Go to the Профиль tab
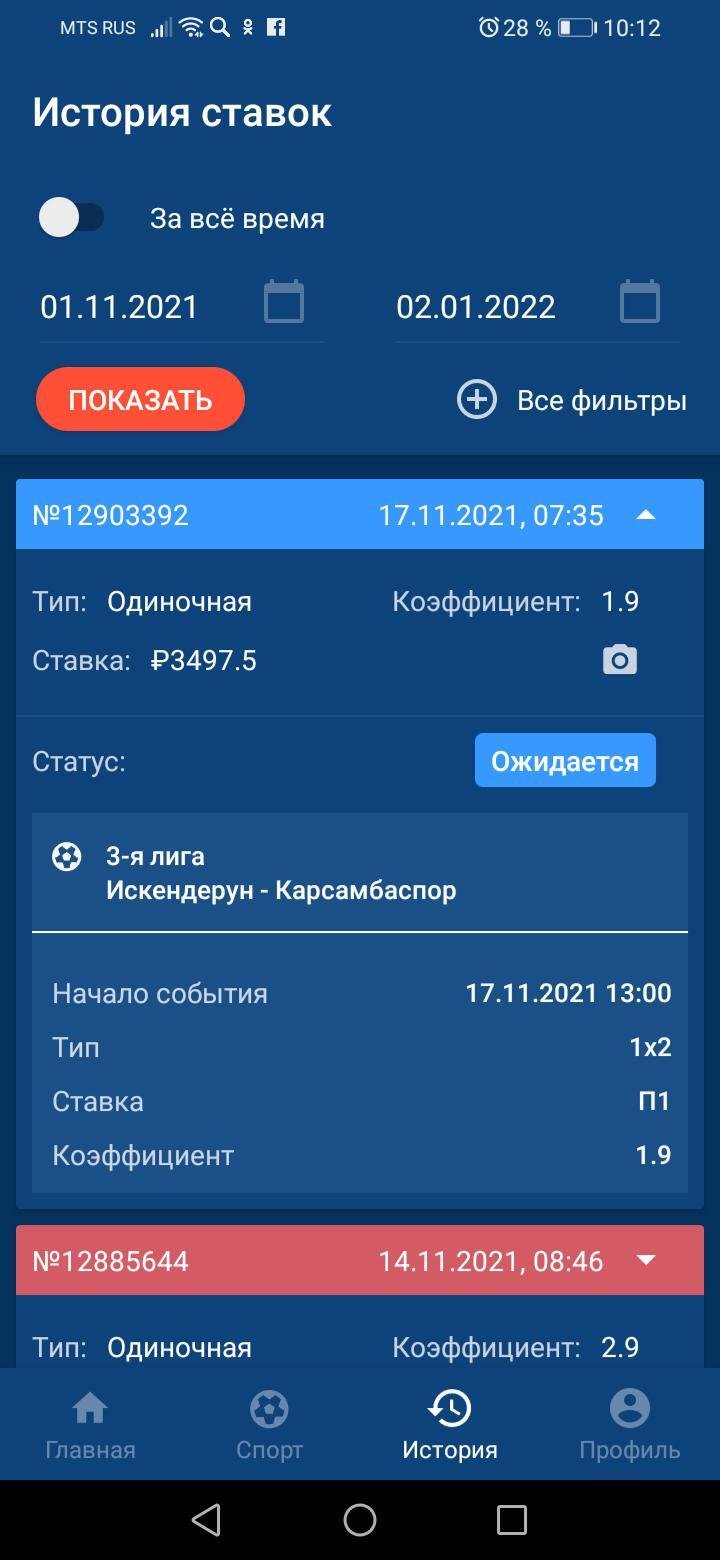 pyautogui.click(x=629, y=1424)
